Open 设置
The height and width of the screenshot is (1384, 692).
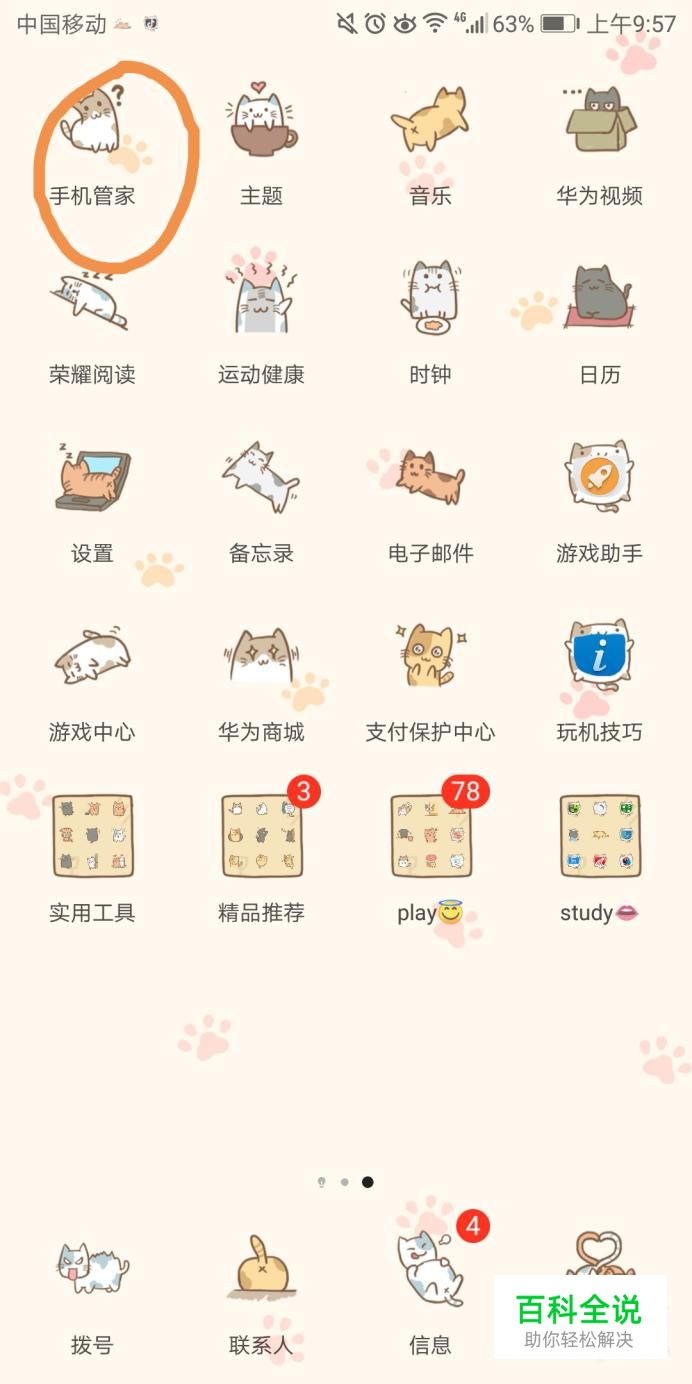pyautogui.click(x=92, y=479)
